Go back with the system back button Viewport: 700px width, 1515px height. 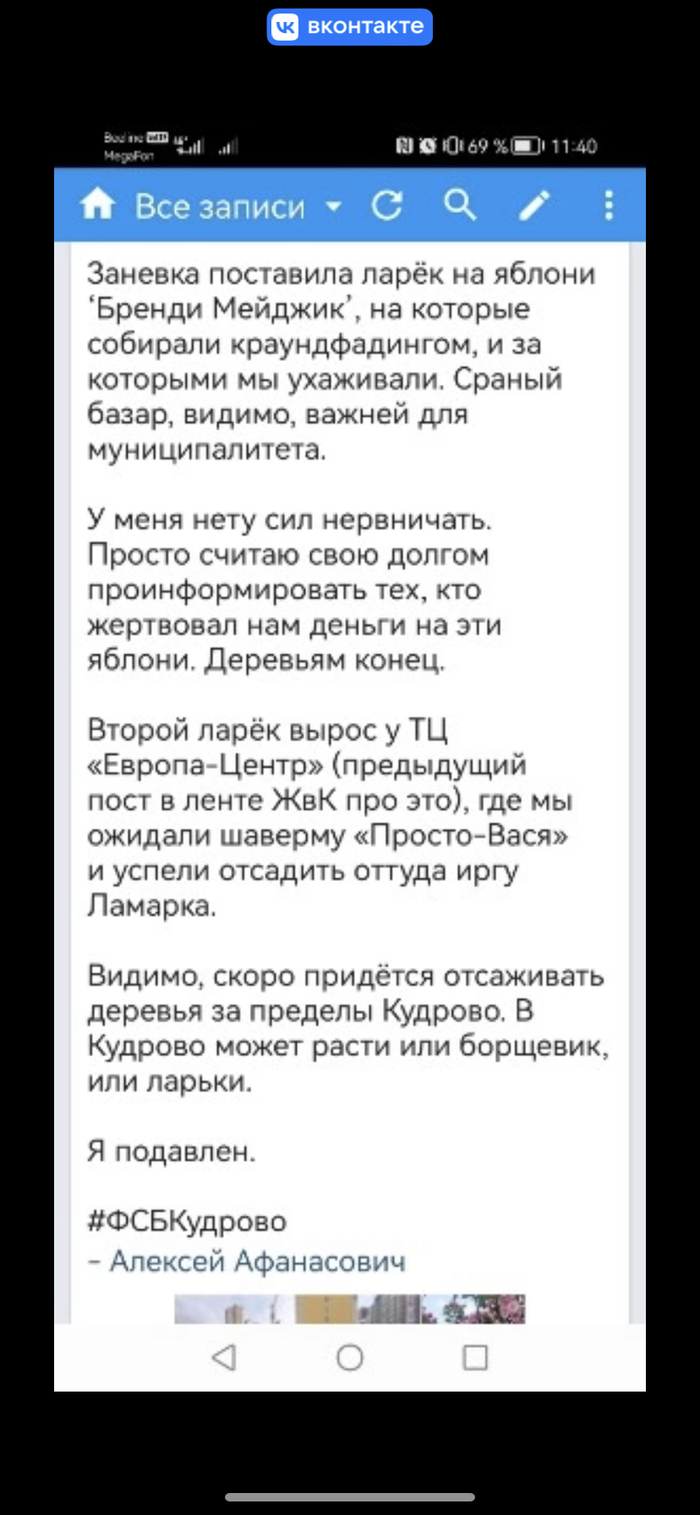point(225,1357)
